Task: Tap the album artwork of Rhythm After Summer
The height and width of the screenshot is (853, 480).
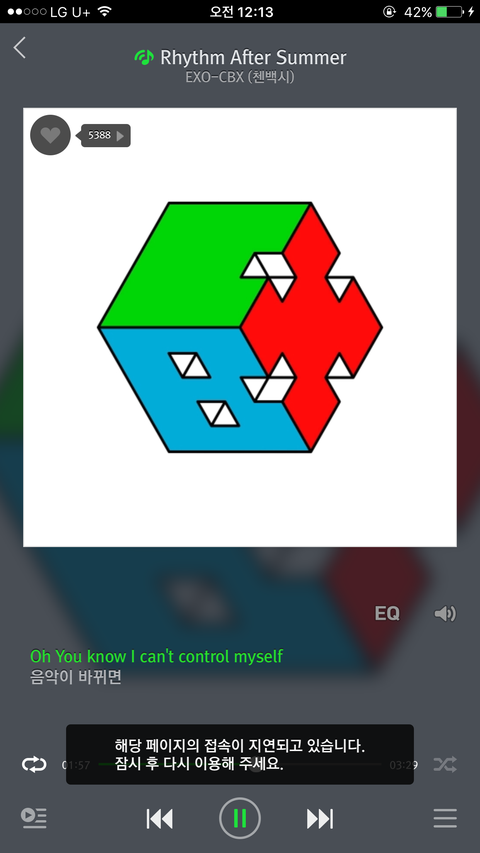Action: [240, 327]
